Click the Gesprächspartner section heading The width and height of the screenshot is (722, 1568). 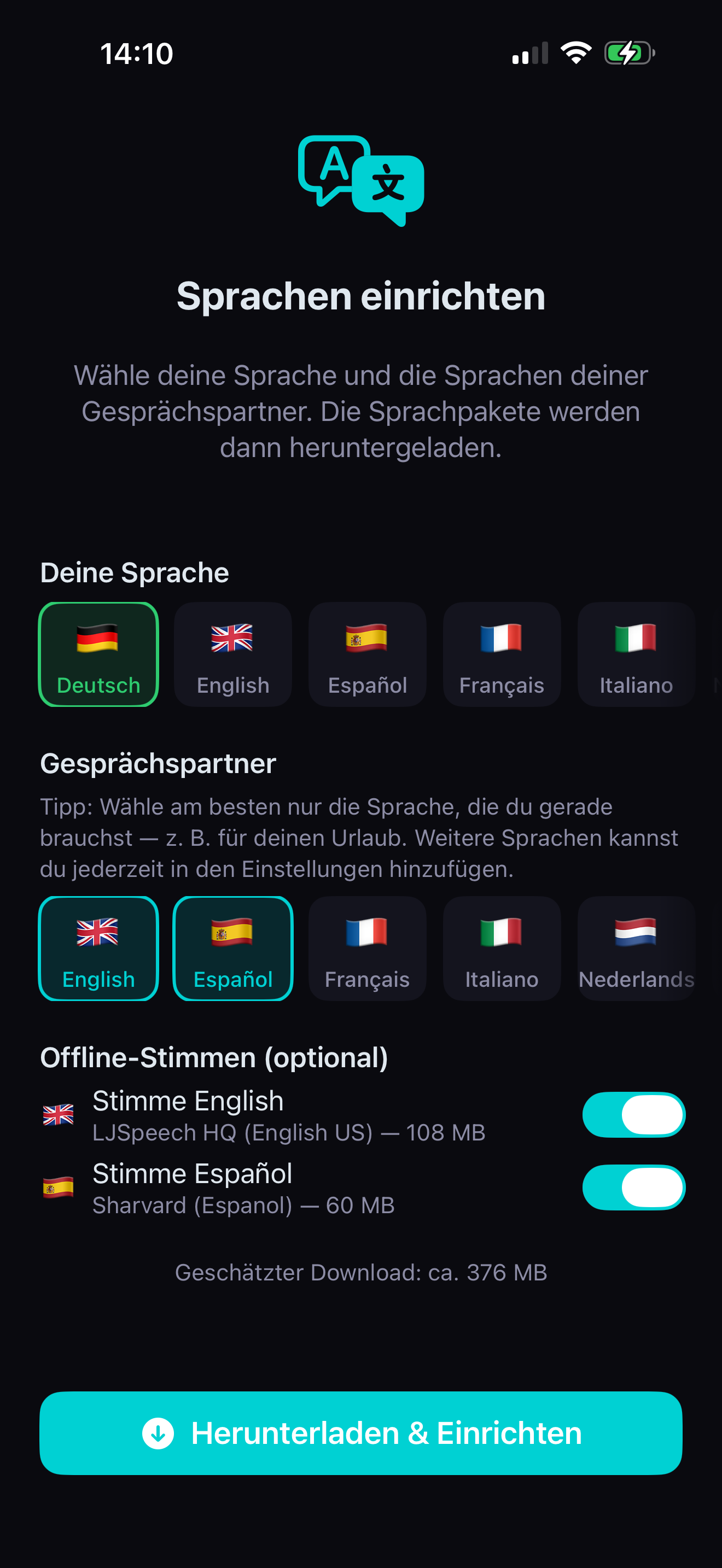(x=157, y=763)
